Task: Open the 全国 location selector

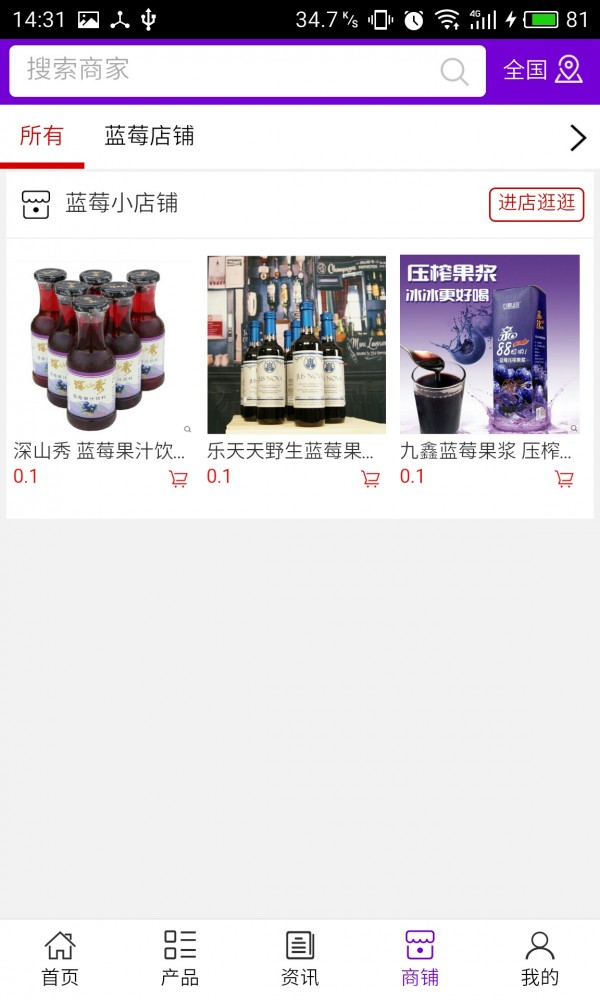Action: coord(543,70)
